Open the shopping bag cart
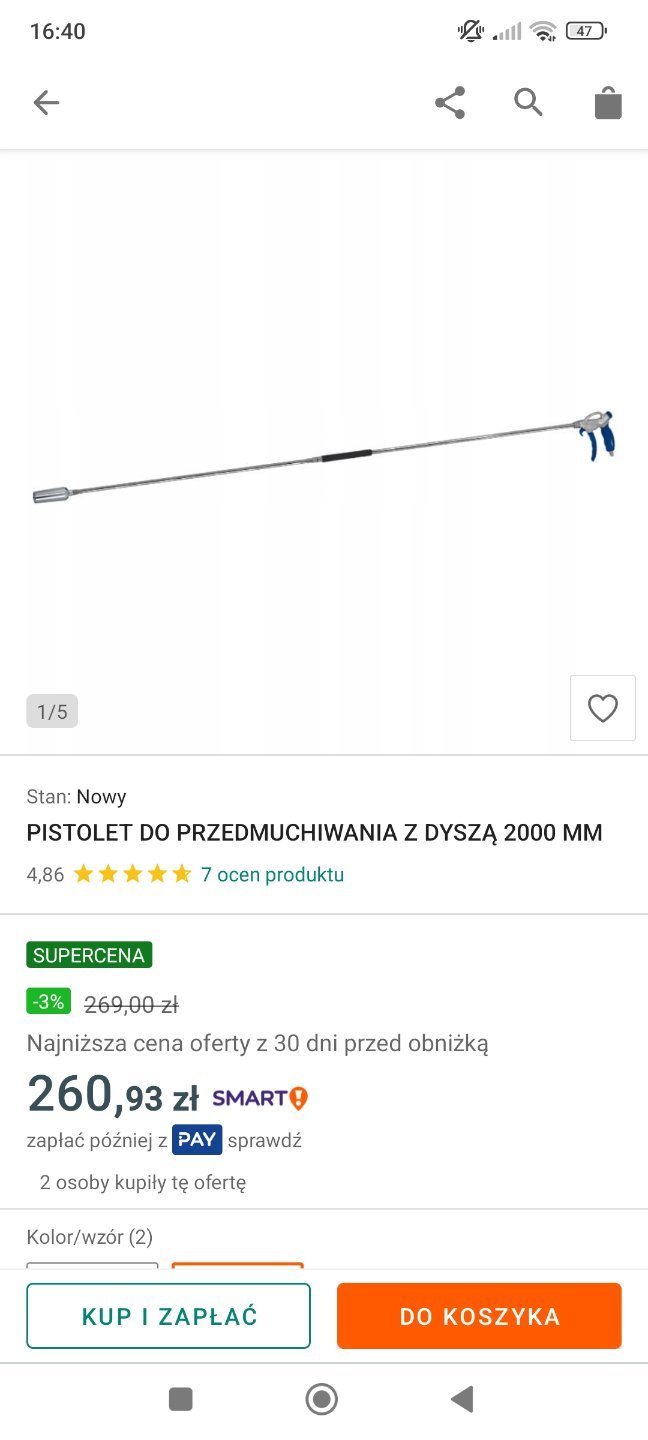 point(608,102)
